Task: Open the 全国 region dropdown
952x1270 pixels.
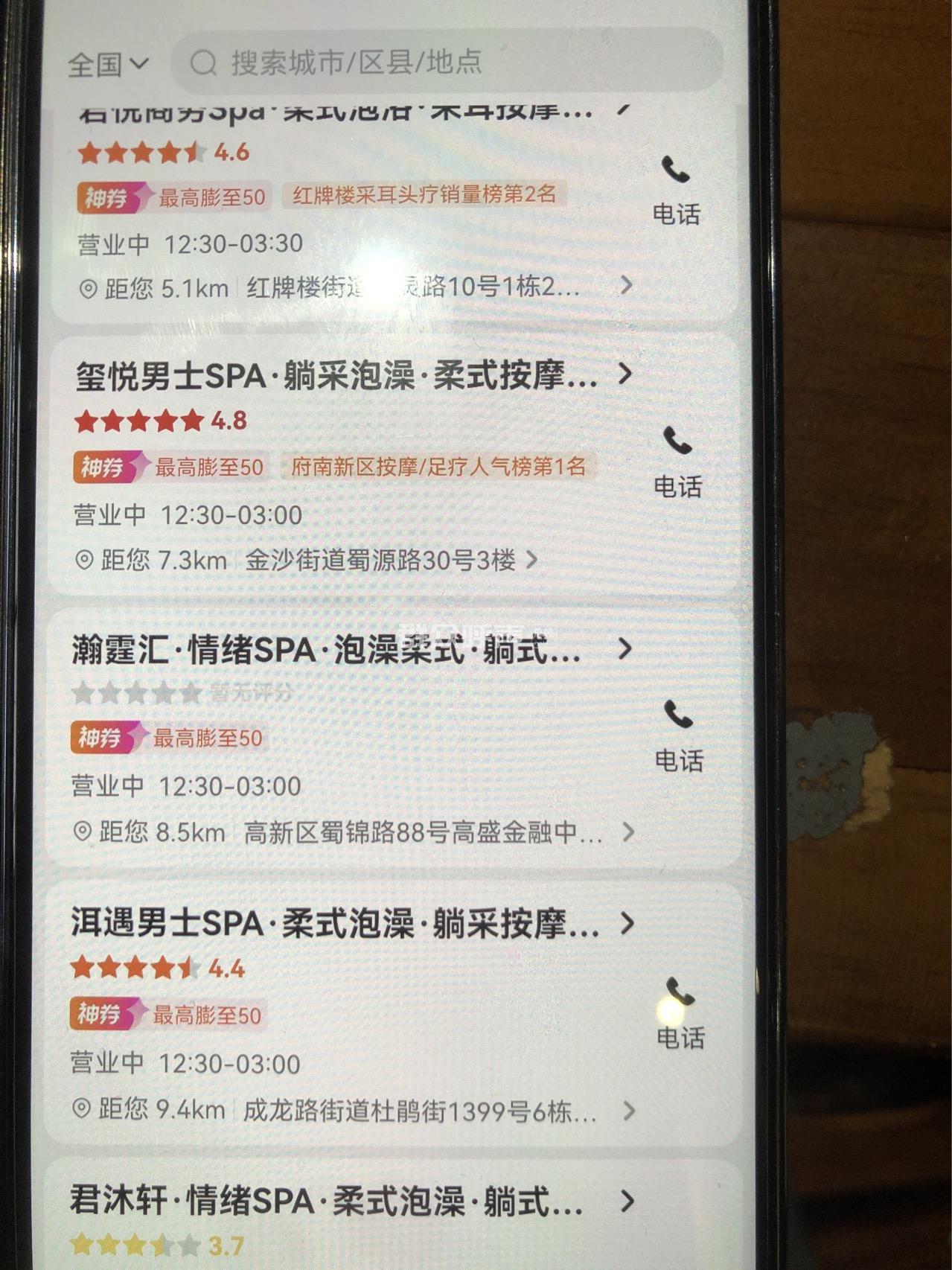Action: pyautogui.click(x=108, y=65)
